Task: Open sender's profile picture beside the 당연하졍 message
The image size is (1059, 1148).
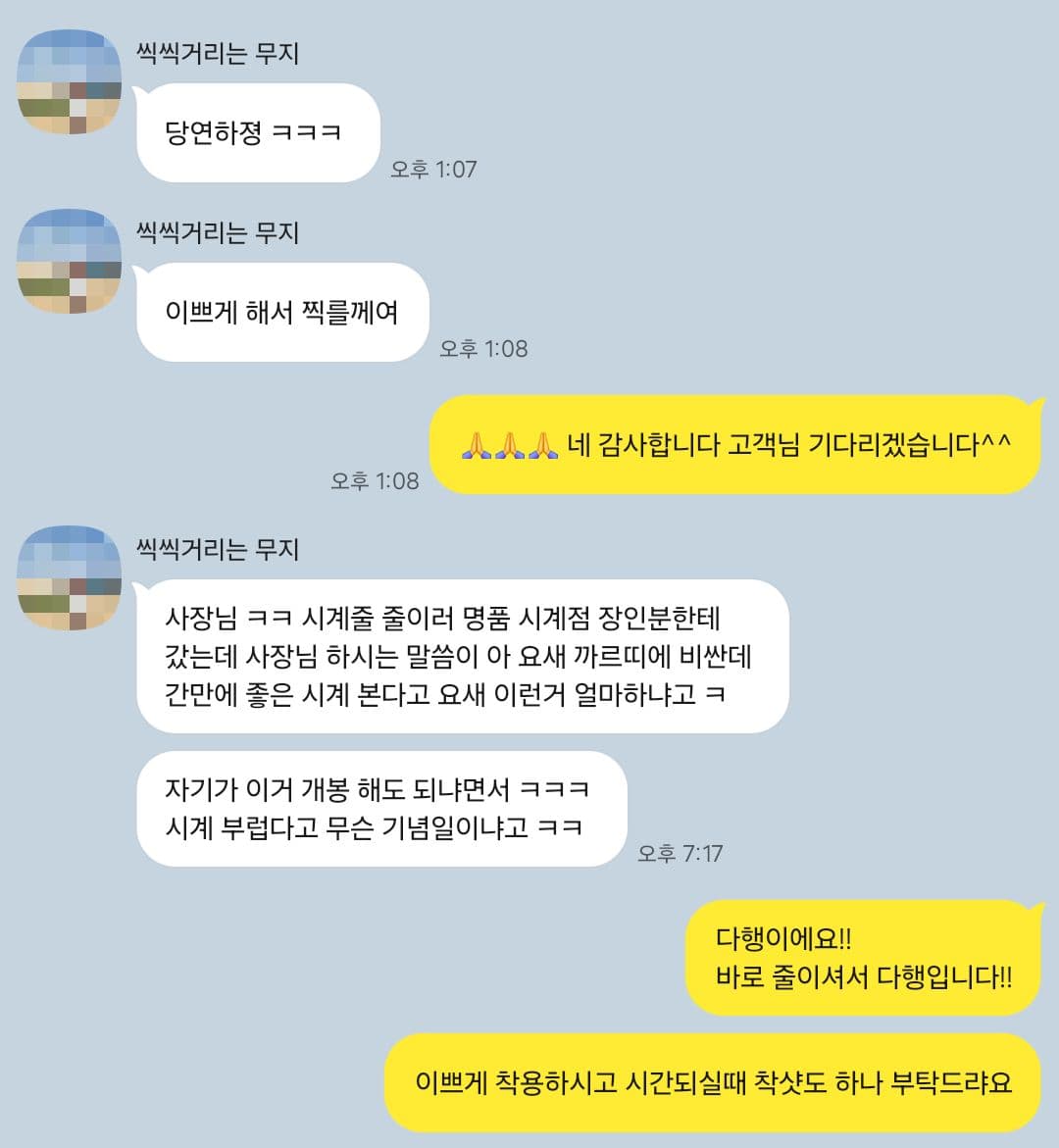Action: 70,81
